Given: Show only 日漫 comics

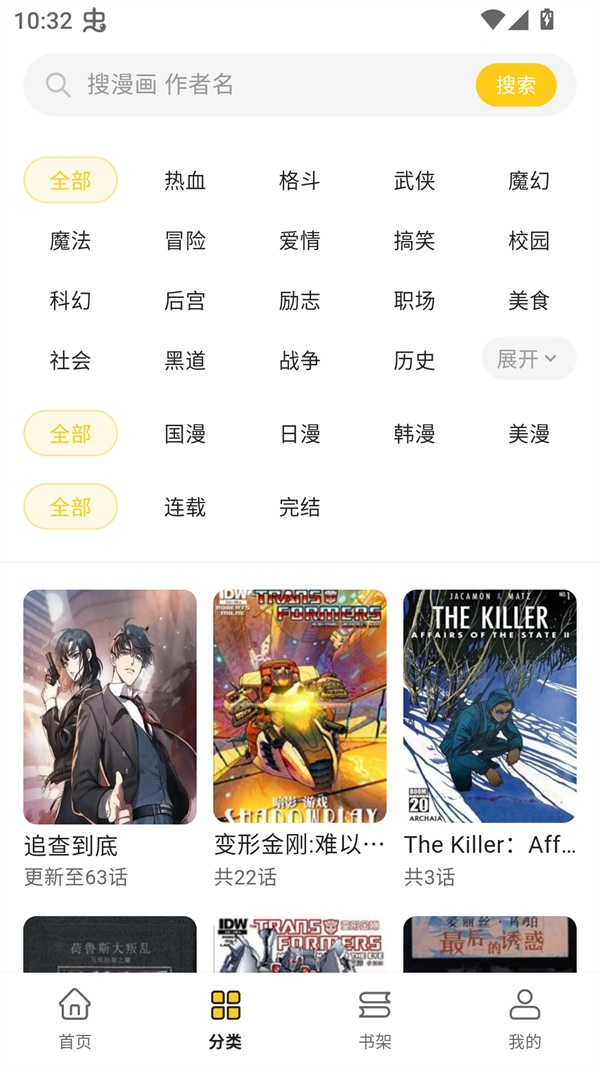Looking at the screenshot, I should (299, 433).
